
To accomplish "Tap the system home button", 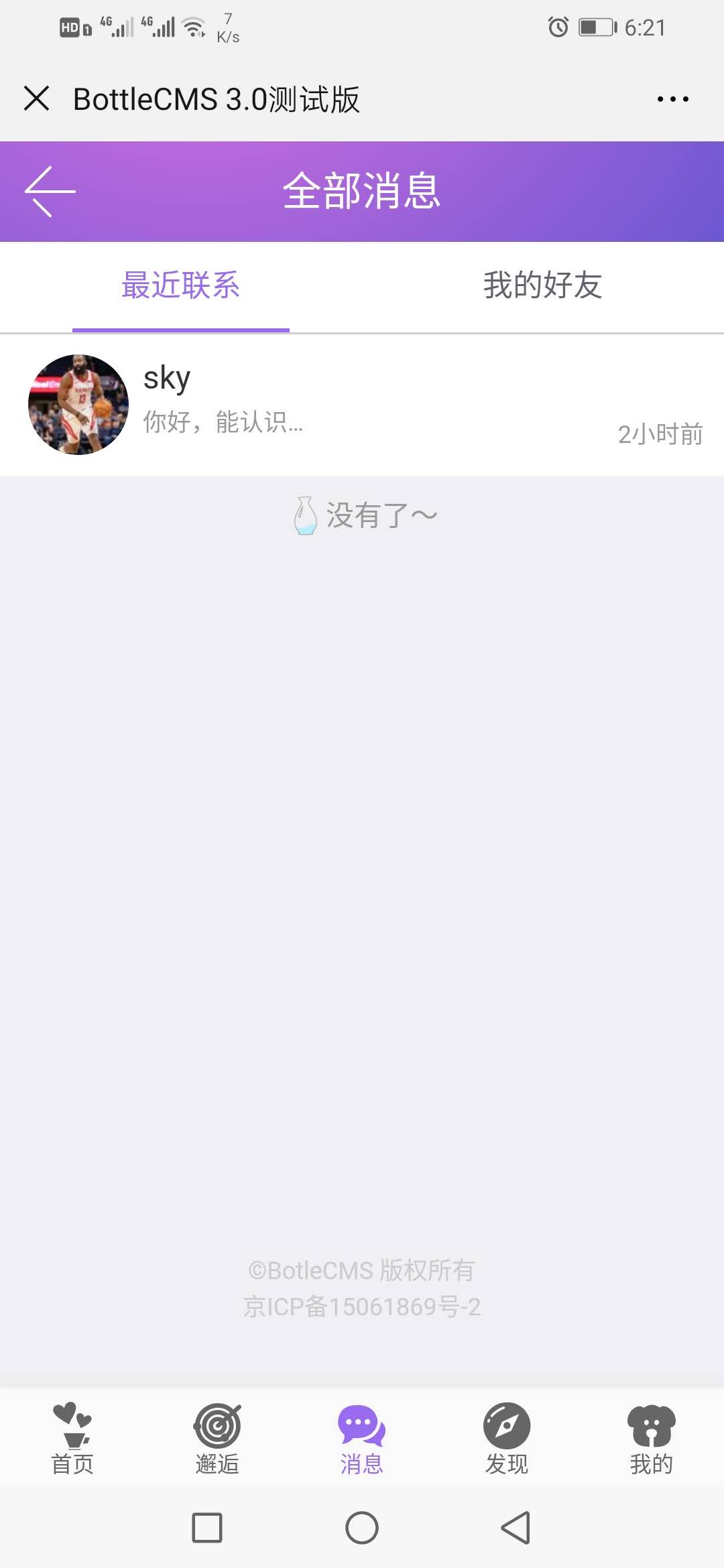I will click(x=362, y=1528).
